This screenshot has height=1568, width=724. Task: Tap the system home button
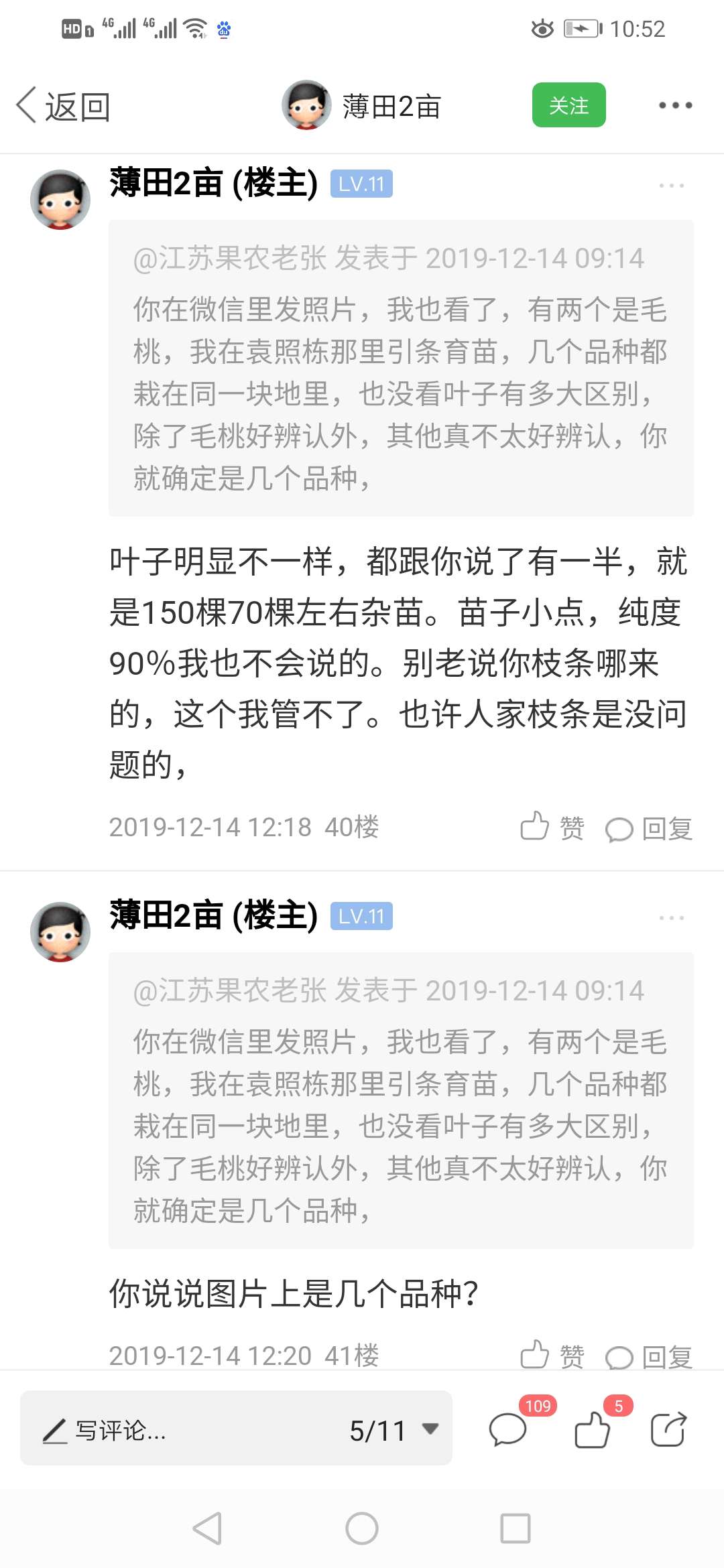coord(362,1528)
